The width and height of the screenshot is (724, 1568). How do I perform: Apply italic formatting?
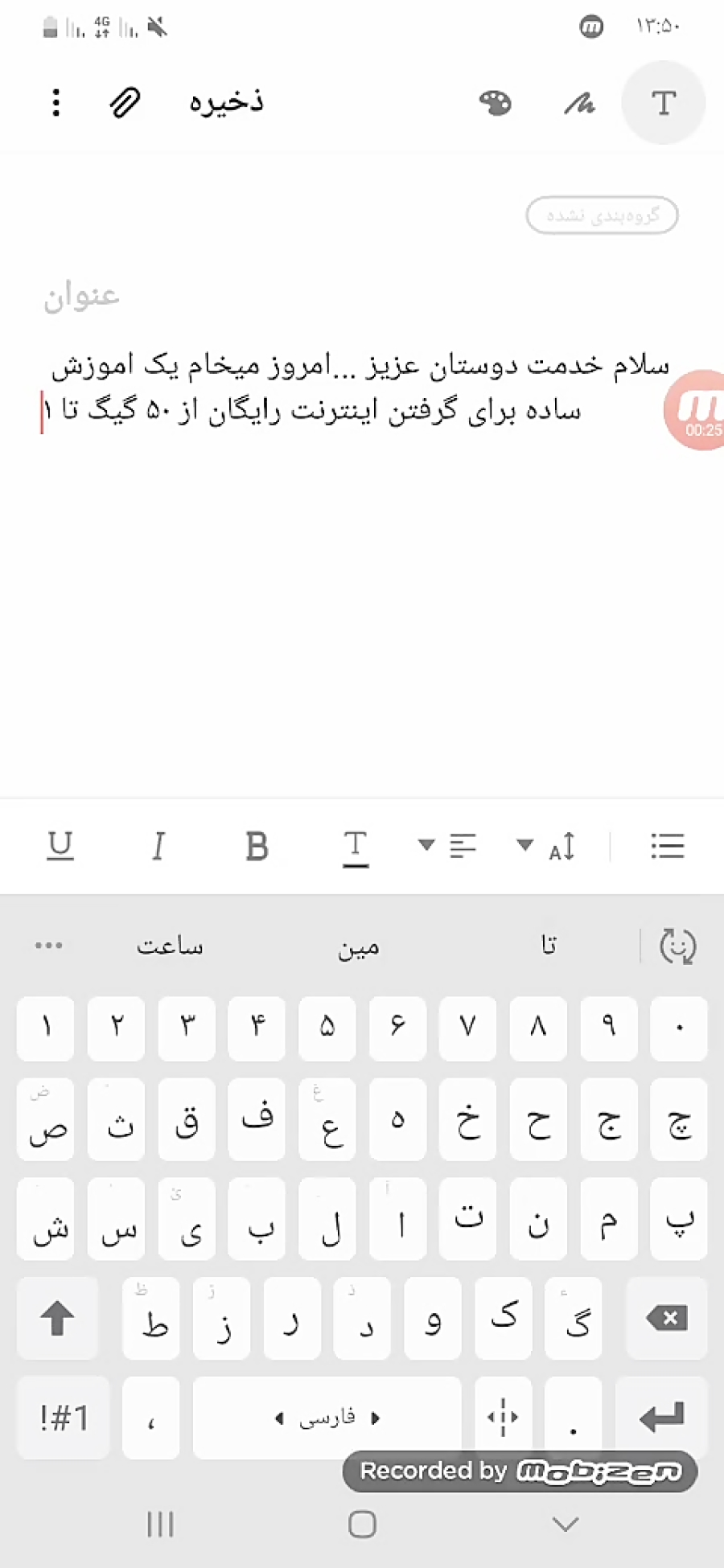pos(158,846)
